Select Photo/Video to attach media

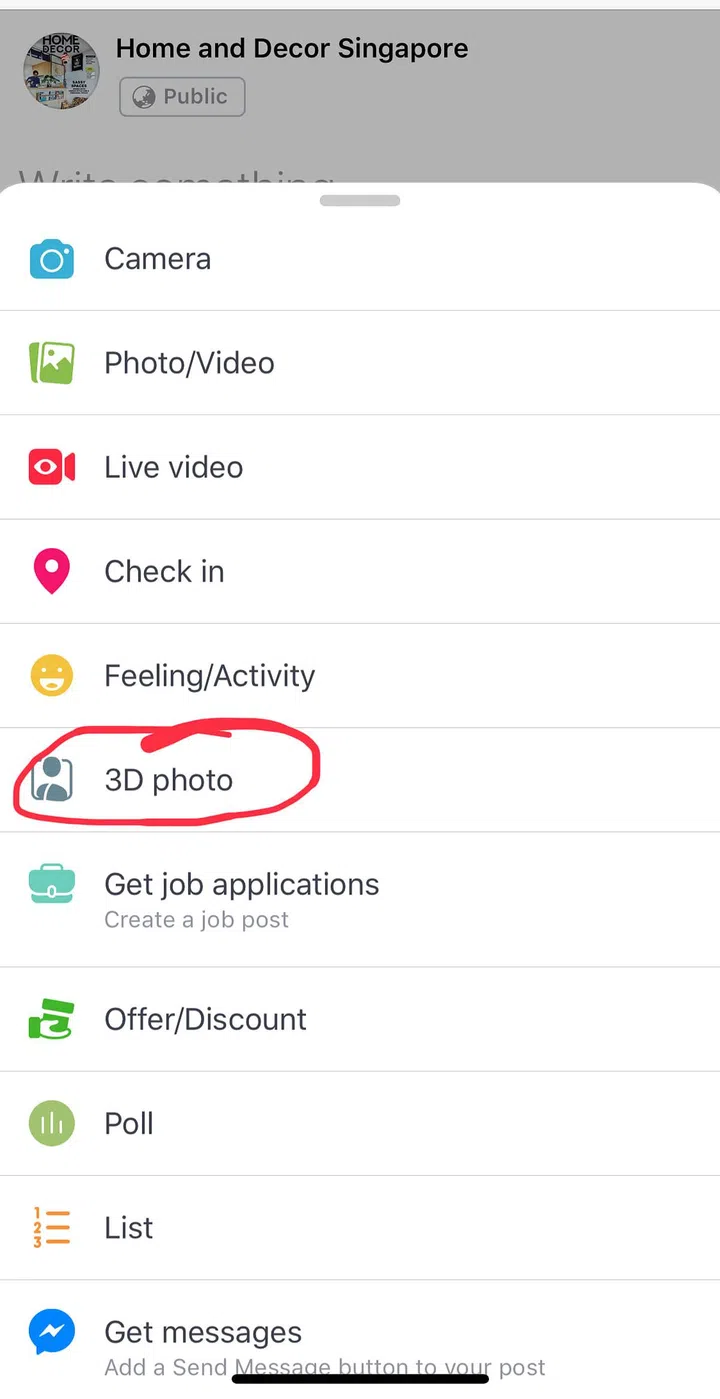(x=189, y=363)
